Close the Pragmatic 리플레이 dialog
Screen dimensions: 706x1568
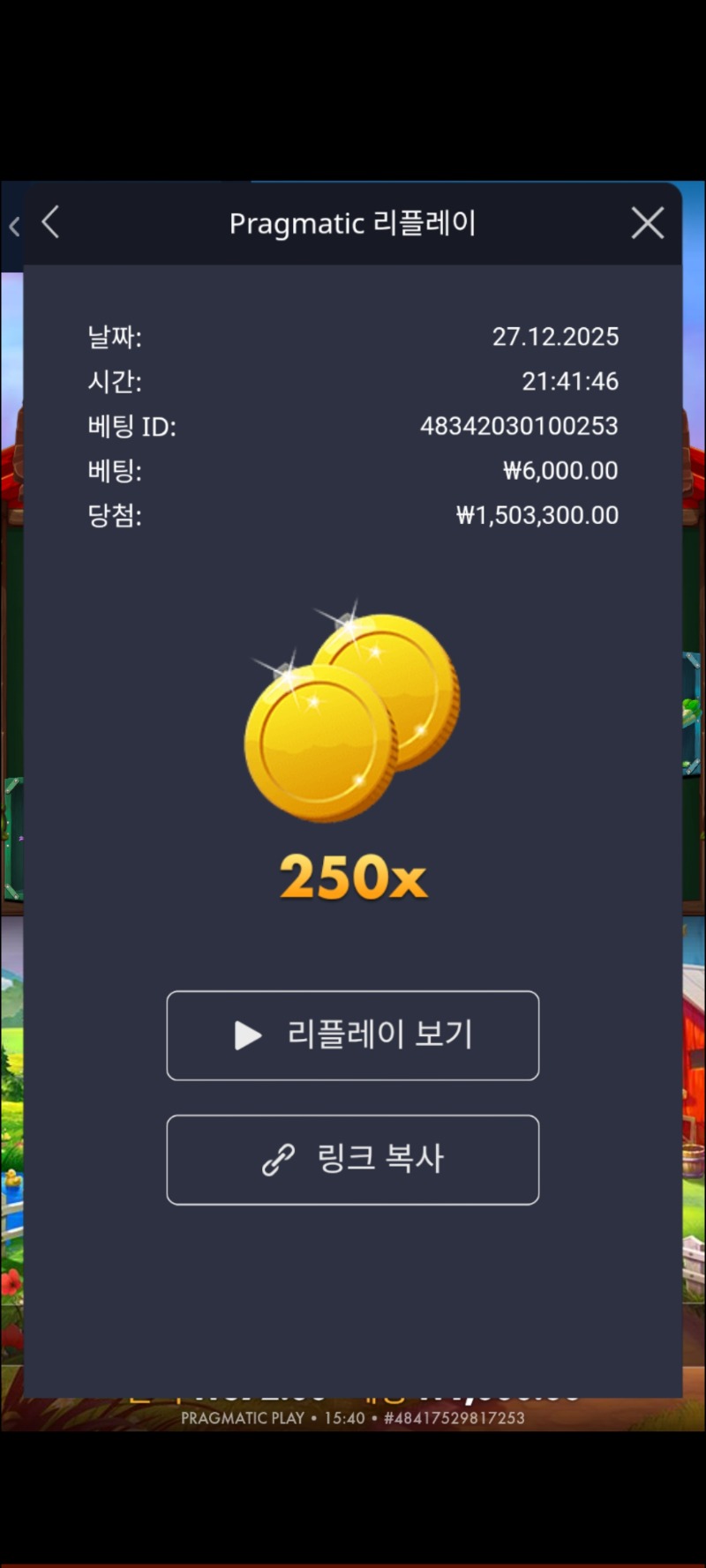coord(647,223)
